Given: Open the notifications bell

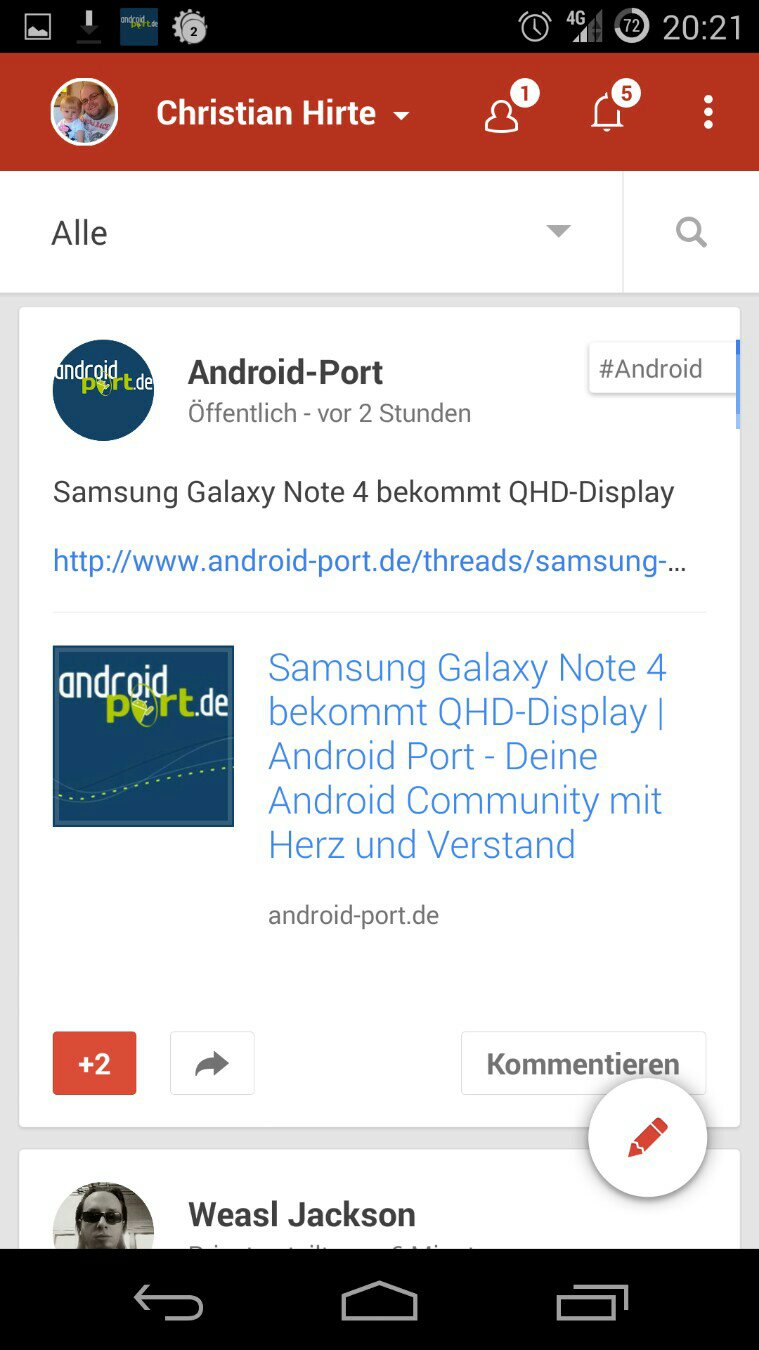Looking at the screenshot, I should (608, 113).
